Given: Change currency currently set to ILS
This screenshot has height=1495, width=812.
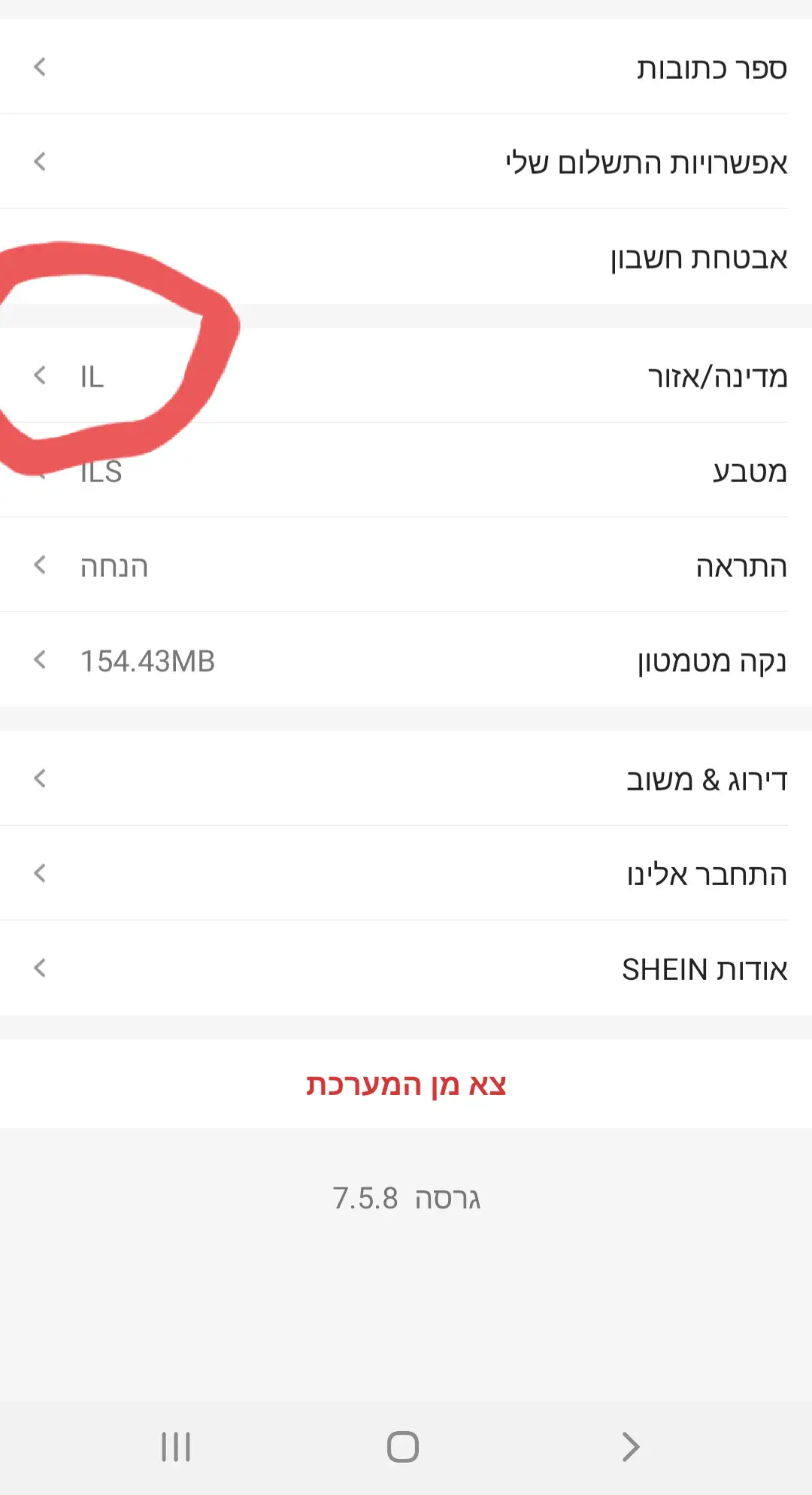Looking at the screenshot, I should (x=406, y=471).
